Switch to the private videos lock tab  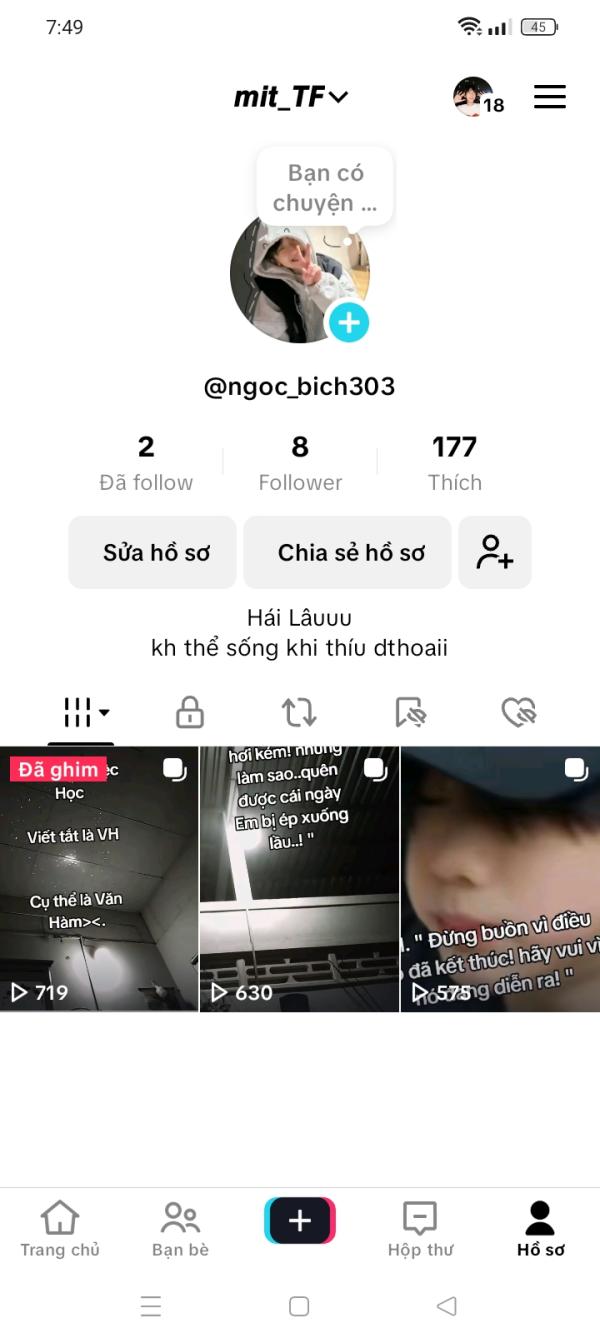[x=190, y=712]
